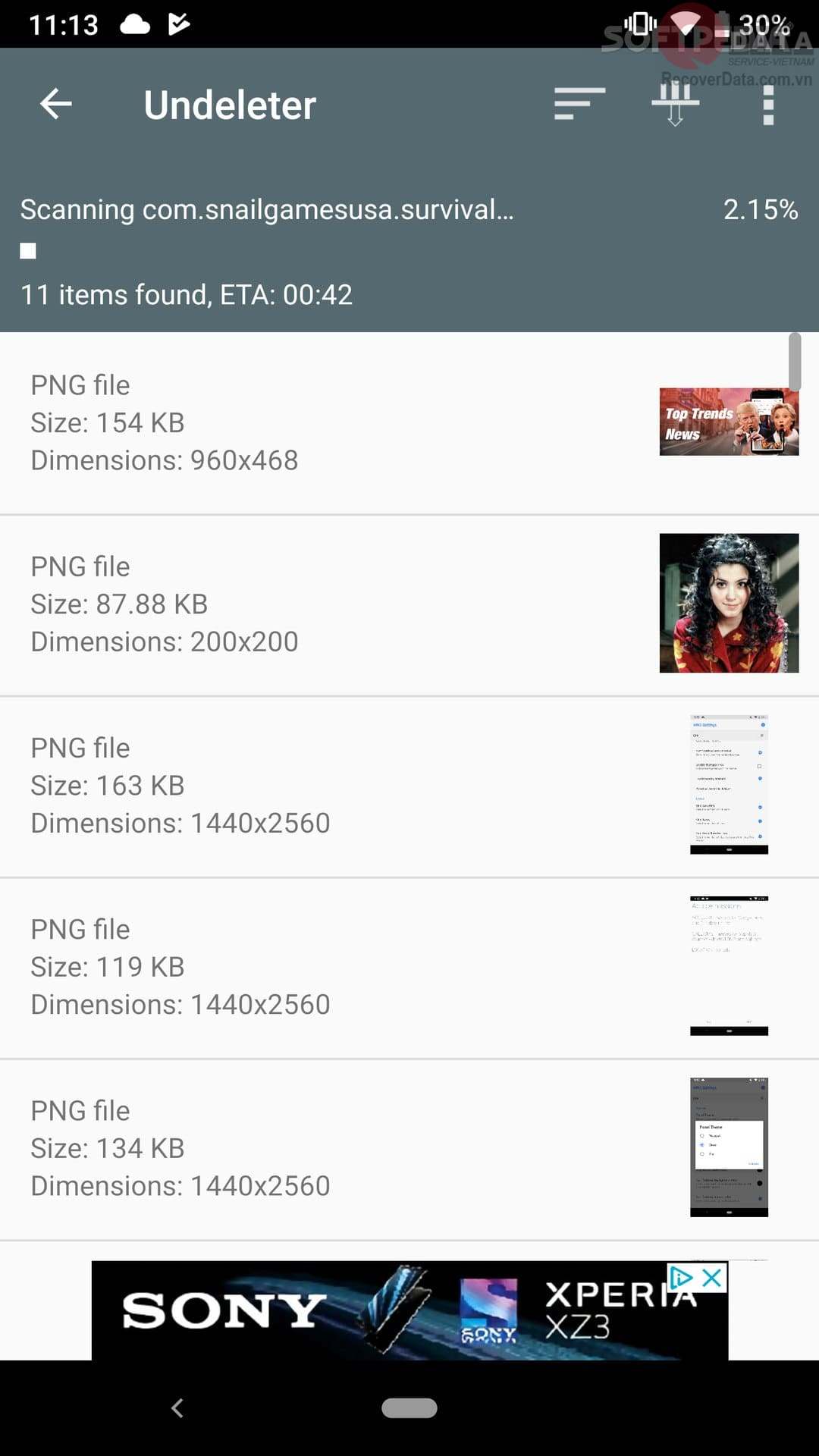This screenshot has width=819, height=1456.
Task: Open the 154 KB PNG file
Action: [x=409, y=422]
